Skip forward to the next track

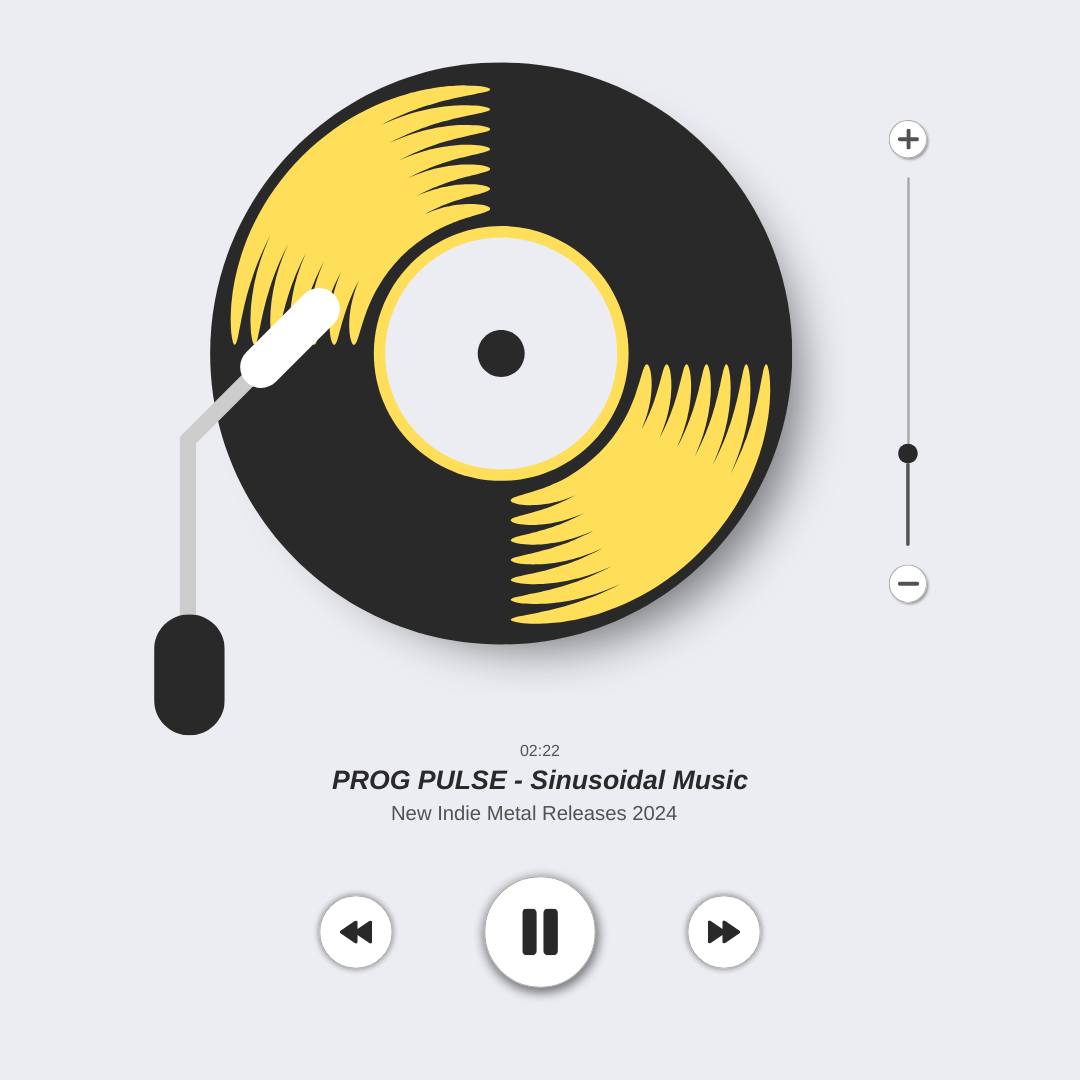click(724, 932)
